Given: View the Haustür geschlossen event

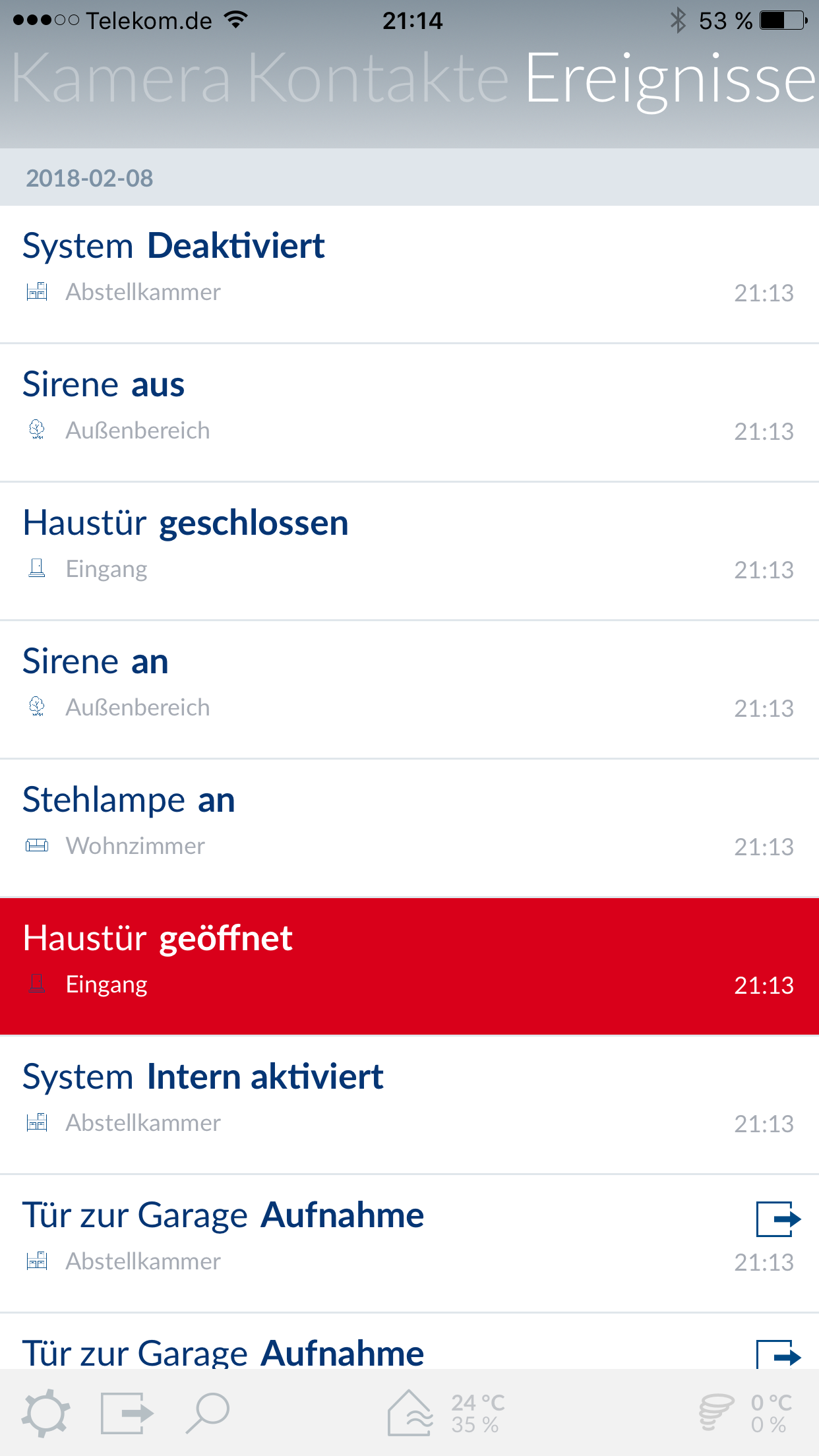Looking at the screenshot, I should [409, 551].
